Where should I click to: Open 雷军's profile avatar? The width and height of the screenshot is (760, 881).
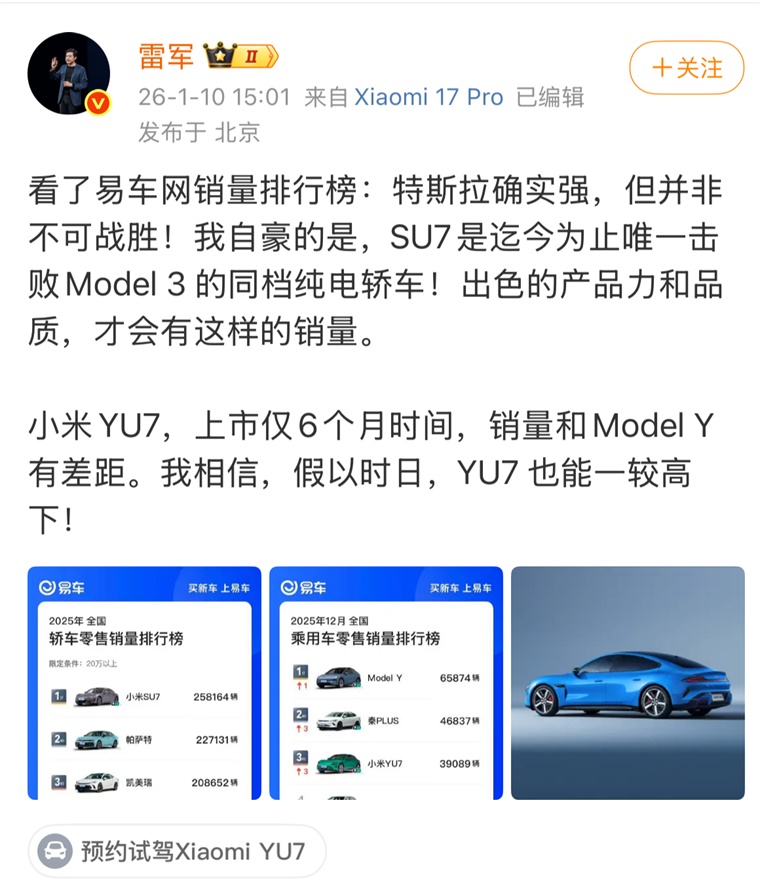[x=68, y=74]
